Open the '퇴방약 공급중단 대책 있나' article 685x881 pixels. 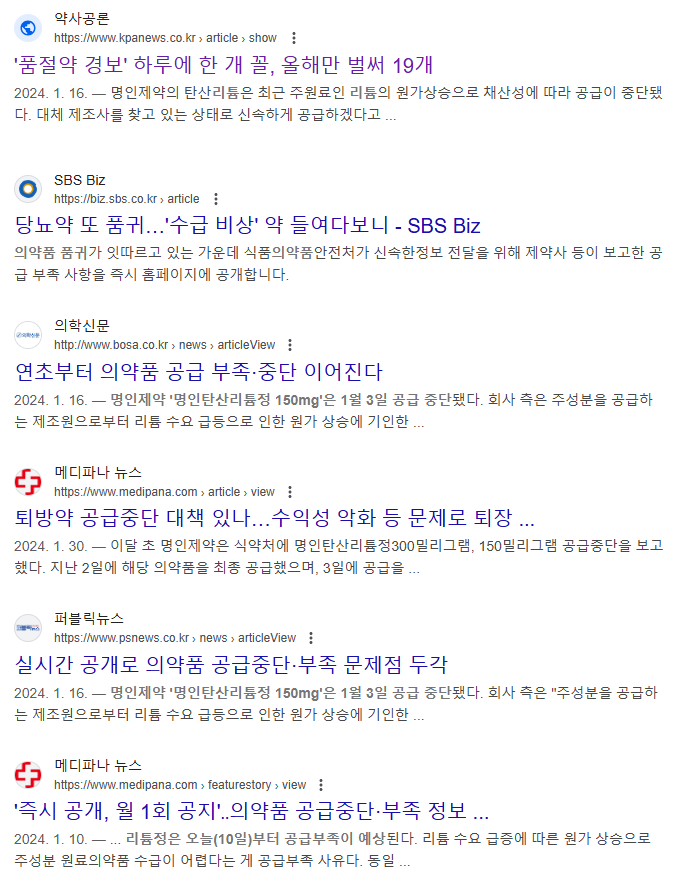click(275, 518)
